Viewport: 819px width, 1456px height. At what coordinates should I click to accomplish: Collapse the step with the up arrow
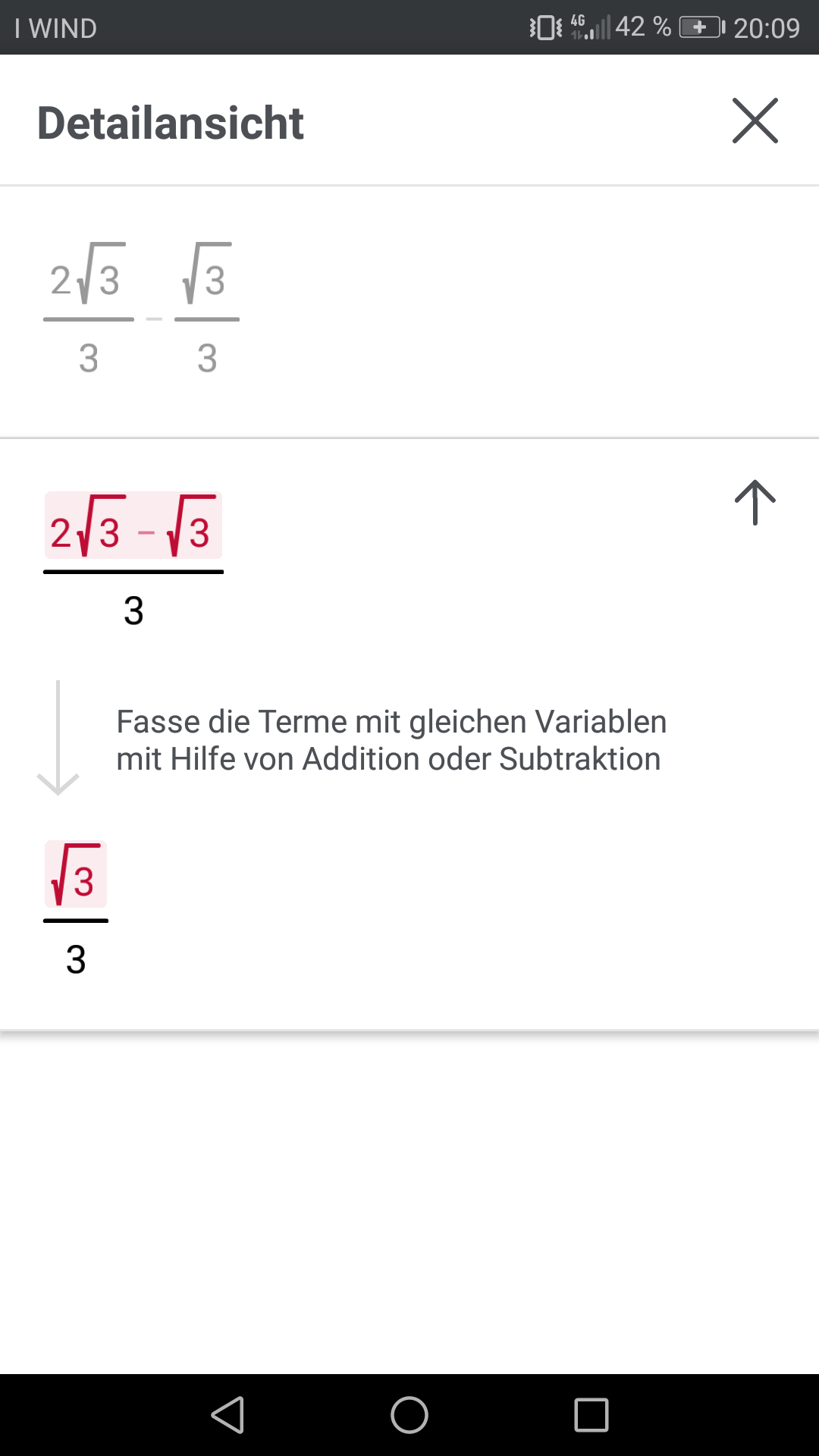coord(755,502)
